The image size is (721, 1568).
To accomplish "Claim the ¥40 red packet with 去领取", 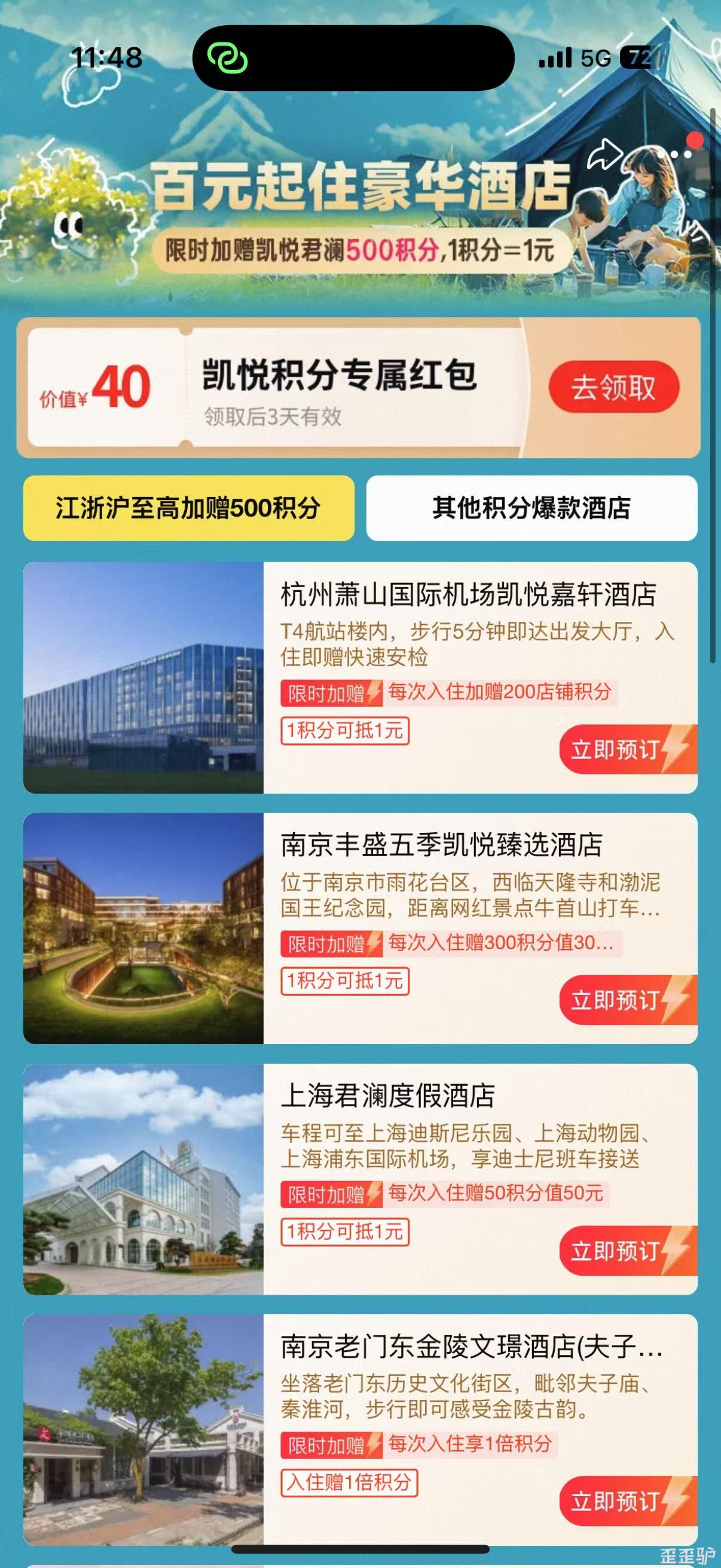I will (x=613, y=387).
